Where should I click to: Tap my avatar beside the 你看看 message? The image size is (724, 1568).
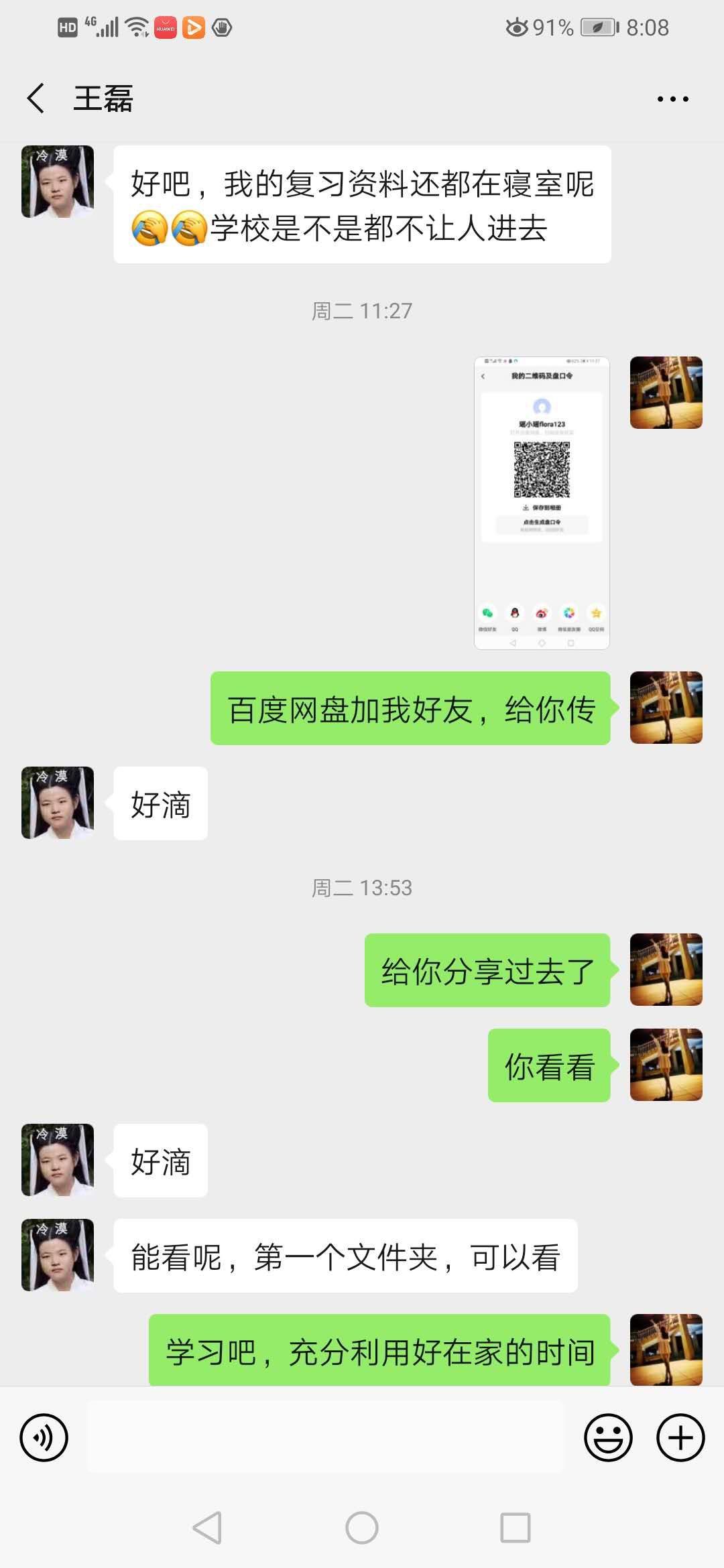coord(666,1065)
